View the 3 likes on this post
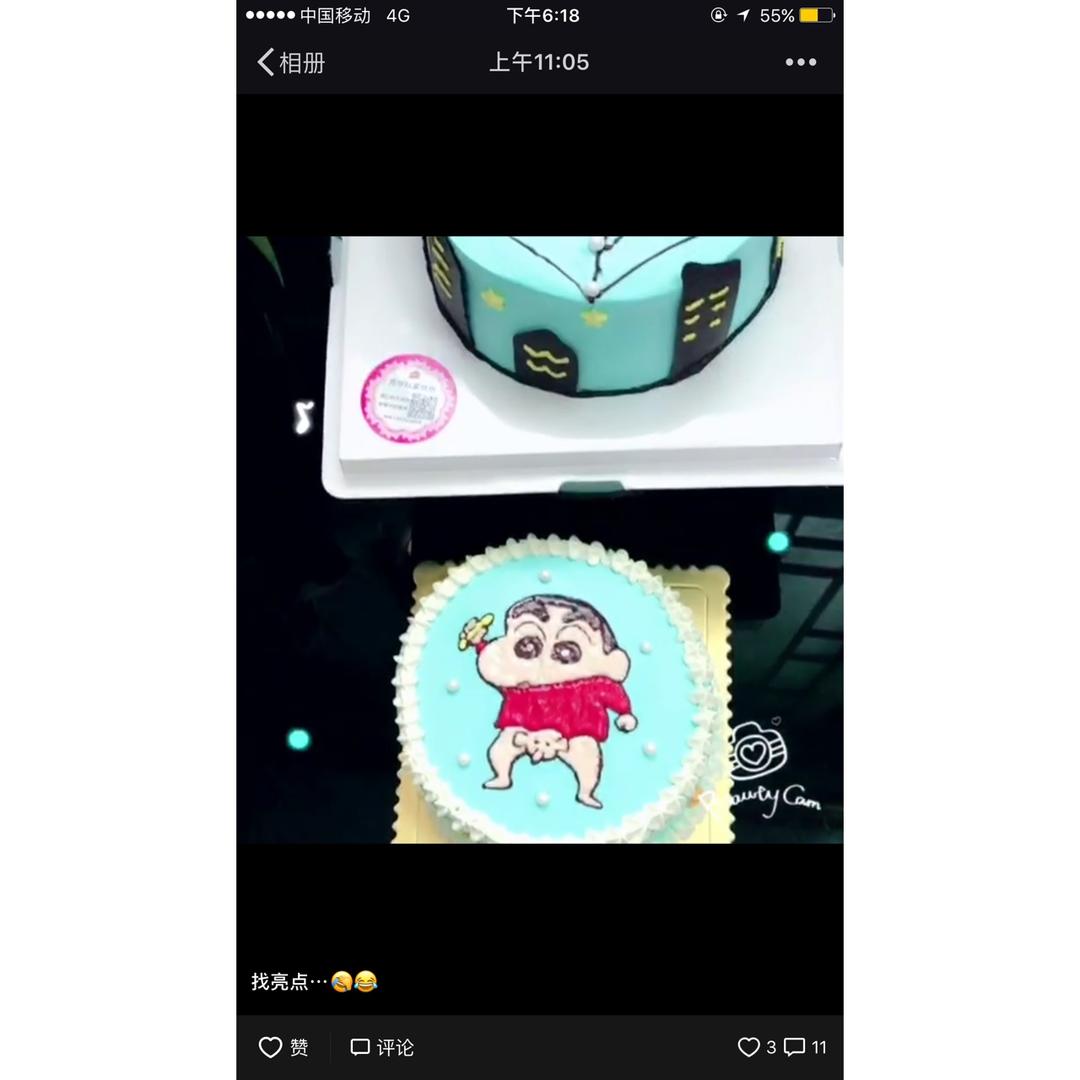 757,1047
